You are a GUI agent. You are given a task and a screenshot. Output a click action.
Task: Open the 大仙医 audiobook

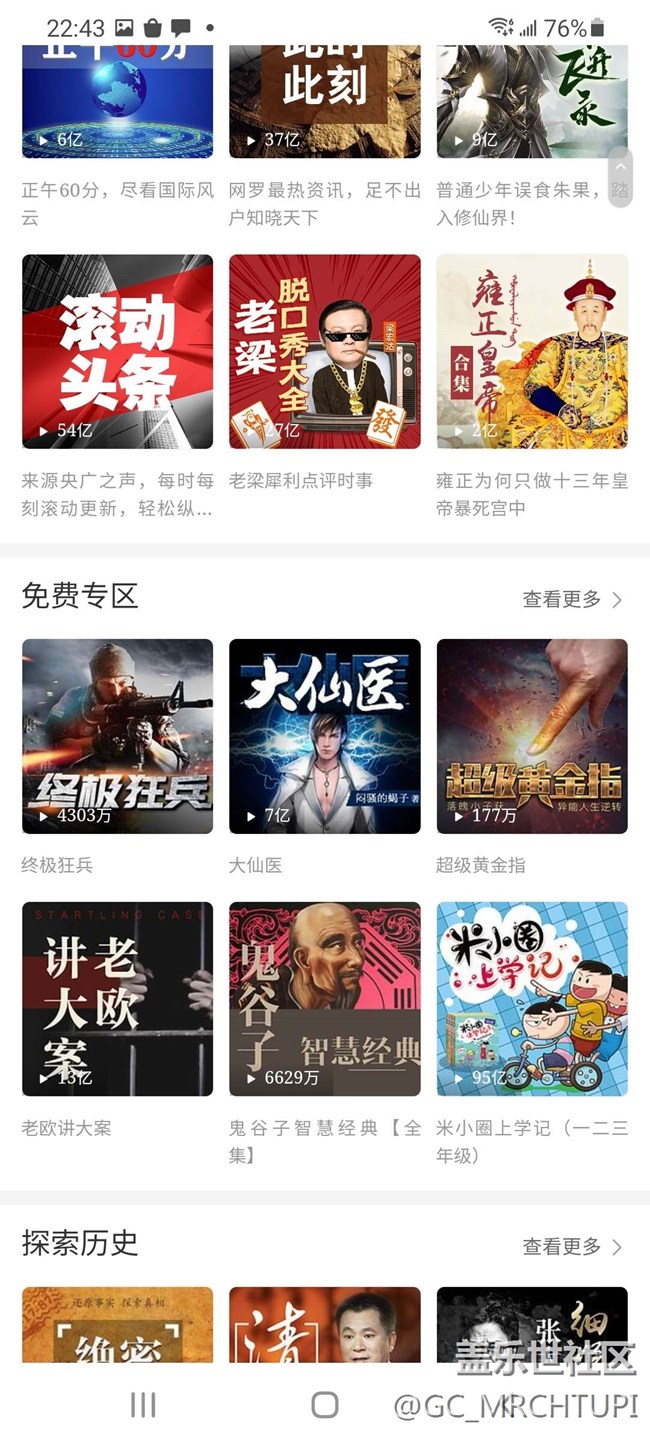point(325,736)
